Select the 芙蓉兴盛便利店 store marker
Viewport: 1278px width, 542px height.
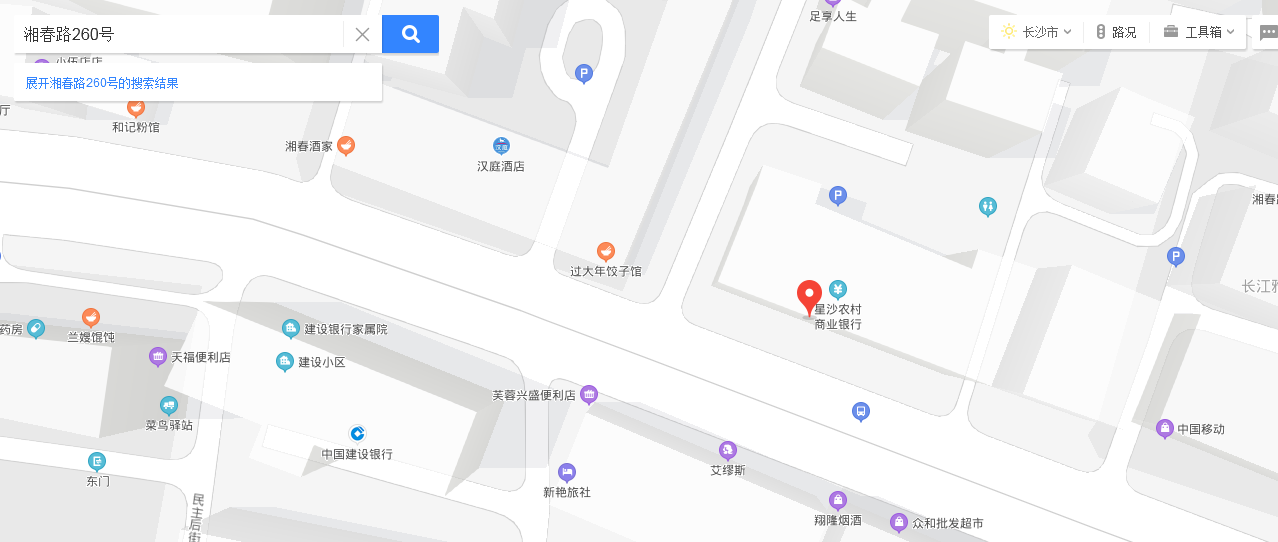pos(589,395)
